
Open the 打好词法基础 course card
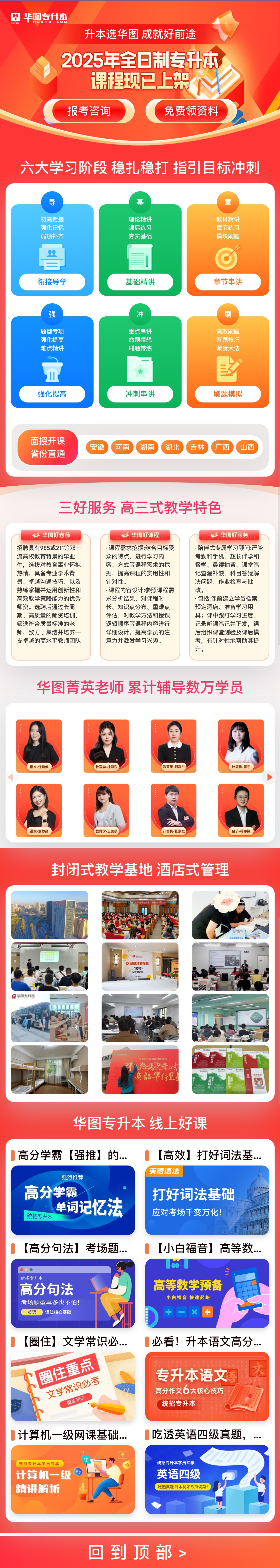pos(207,1200)
